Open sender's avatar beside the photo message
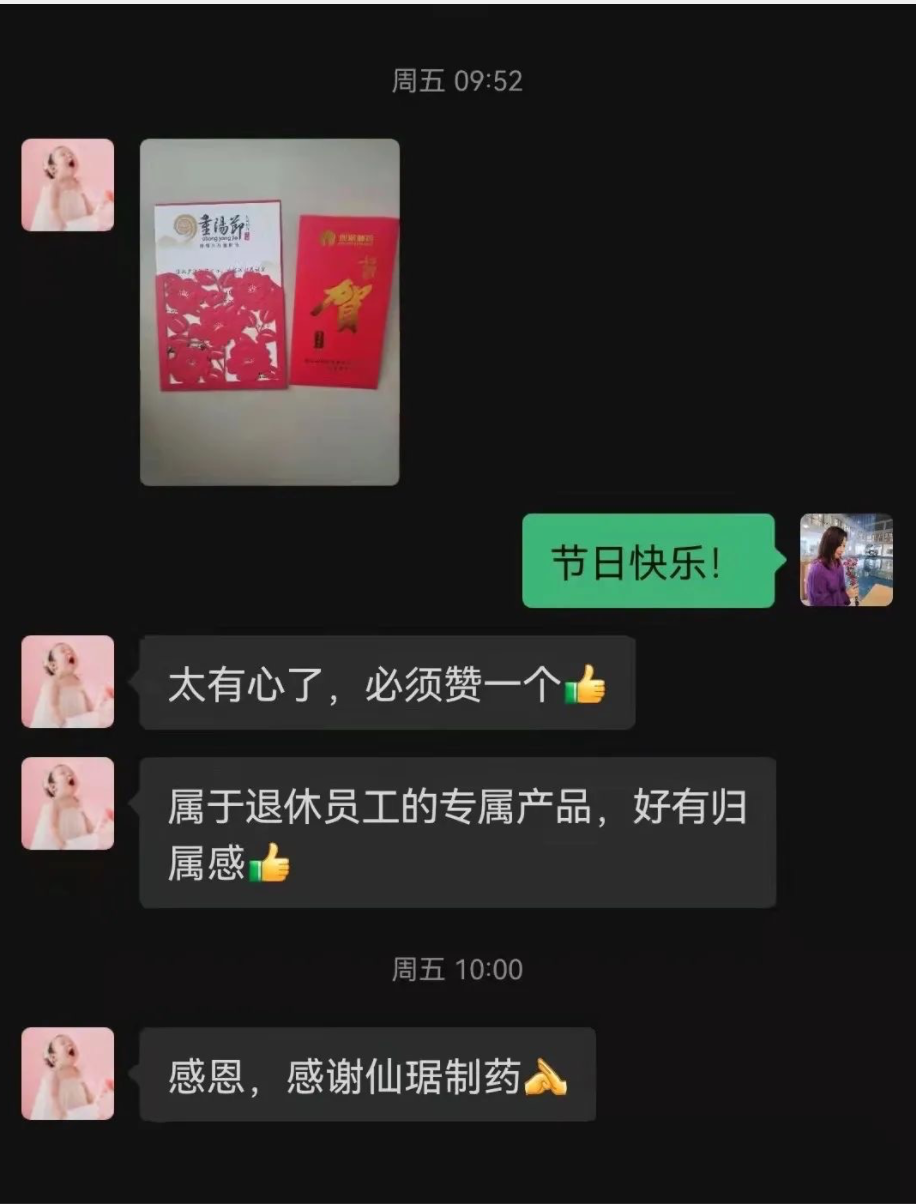 [68, 185]
